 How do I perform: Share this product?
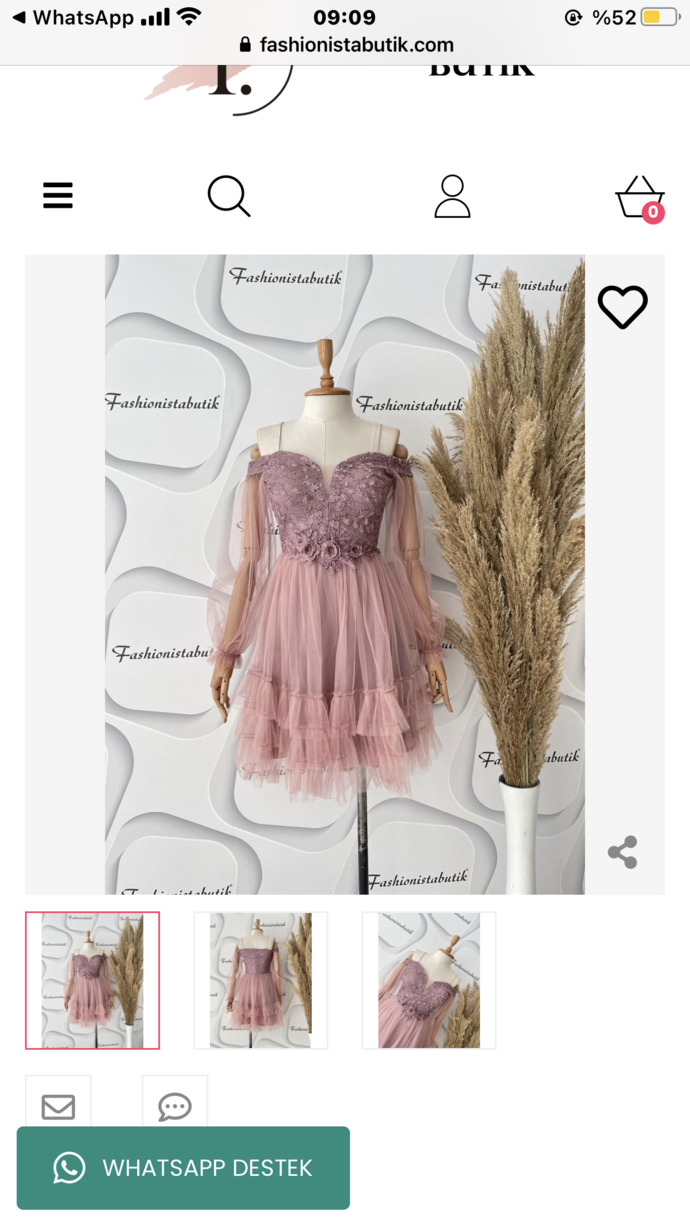622,852
